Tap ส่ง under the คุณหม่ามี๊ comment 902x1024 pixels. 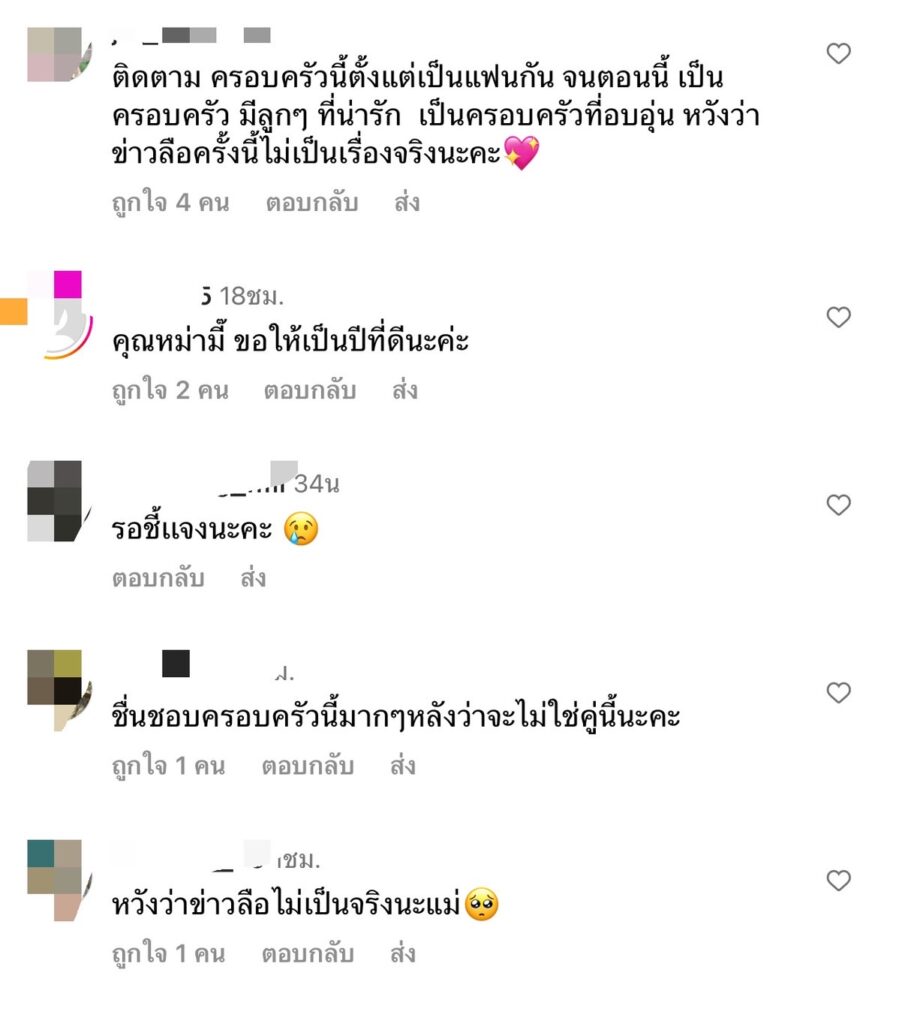pos(404,390)
